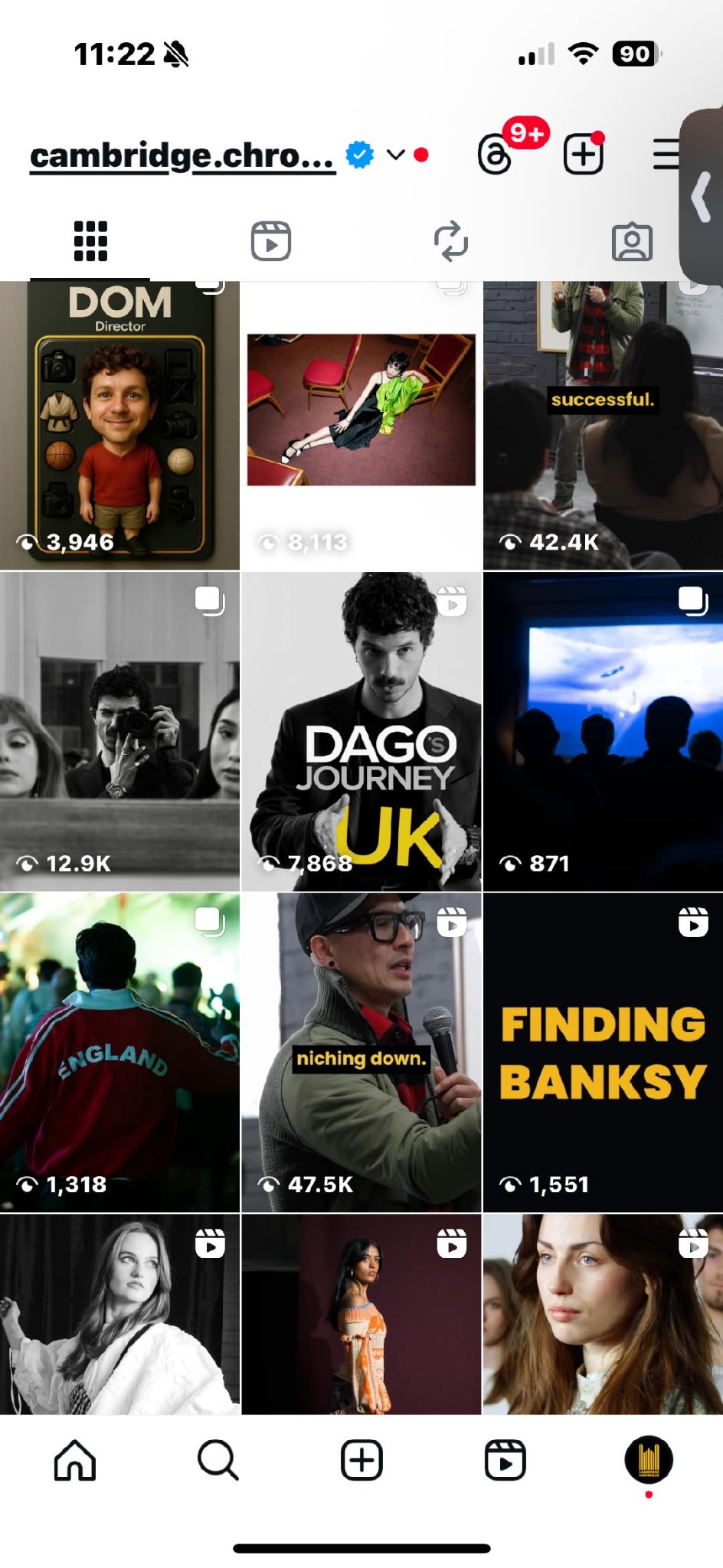Open the cinema screening post with 871 views
The image size is (723, 1568).
point(603,732)
